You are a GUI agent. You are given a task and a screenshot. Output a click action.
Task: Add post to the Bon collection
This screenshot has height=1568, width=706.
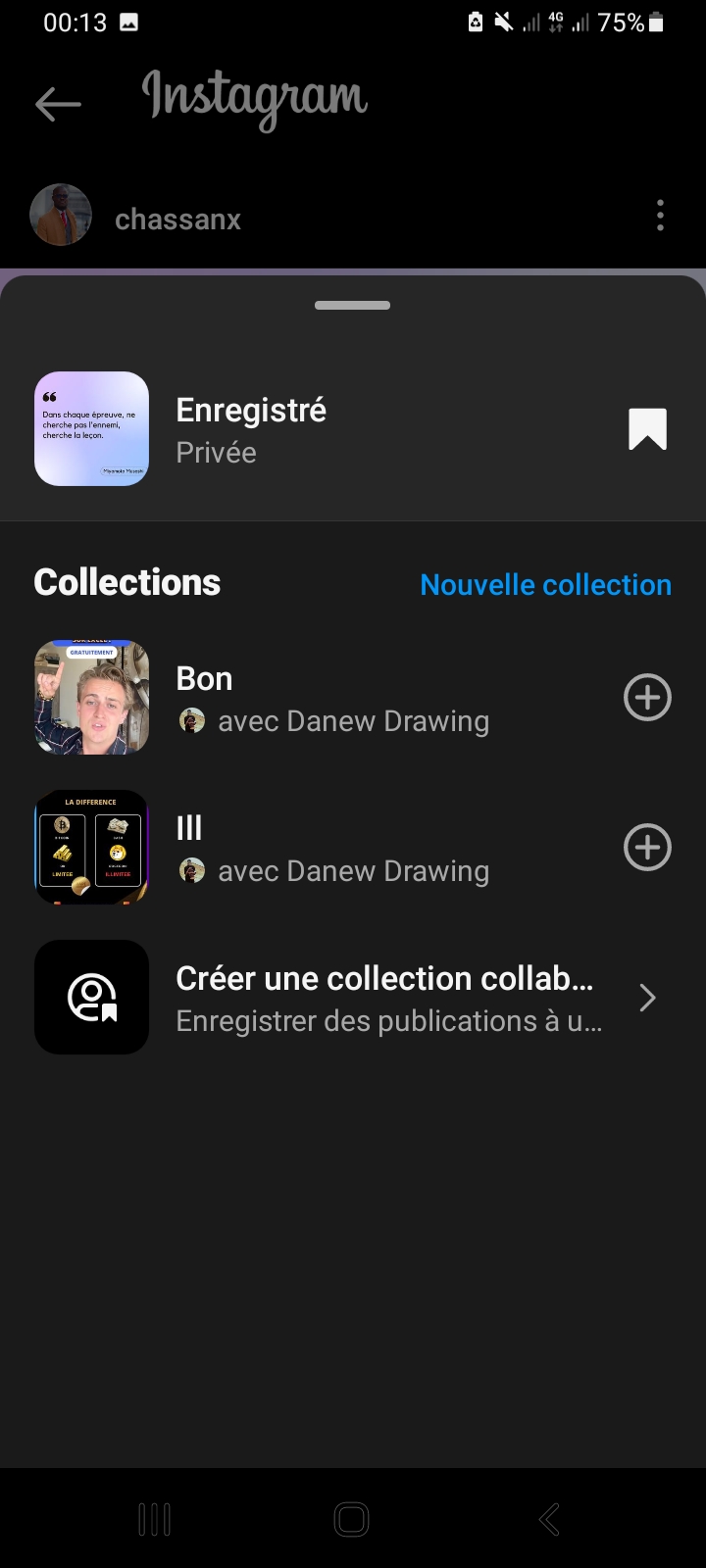(x=647, y=698)
